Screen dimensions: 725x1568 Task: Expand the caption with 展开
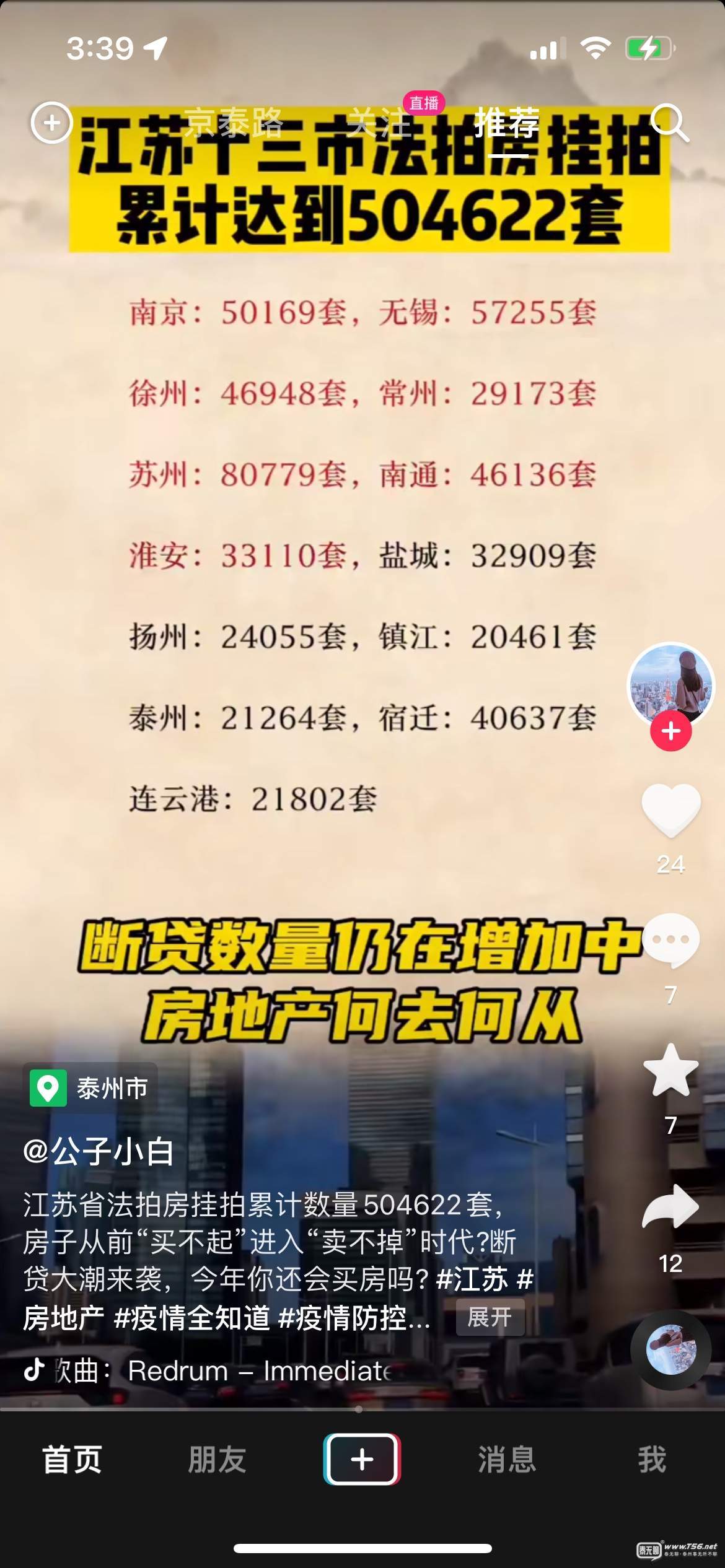pyautogui.click(x=490, y=1317)
